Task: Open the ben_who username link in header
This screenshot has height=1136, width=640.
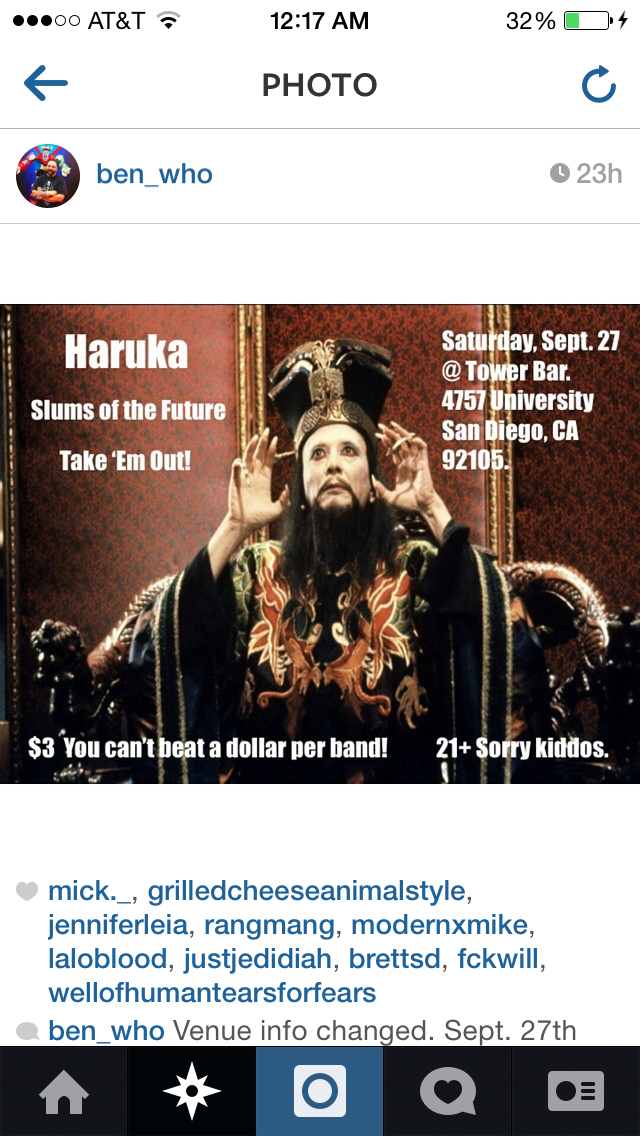Action: tap(154, 174)
